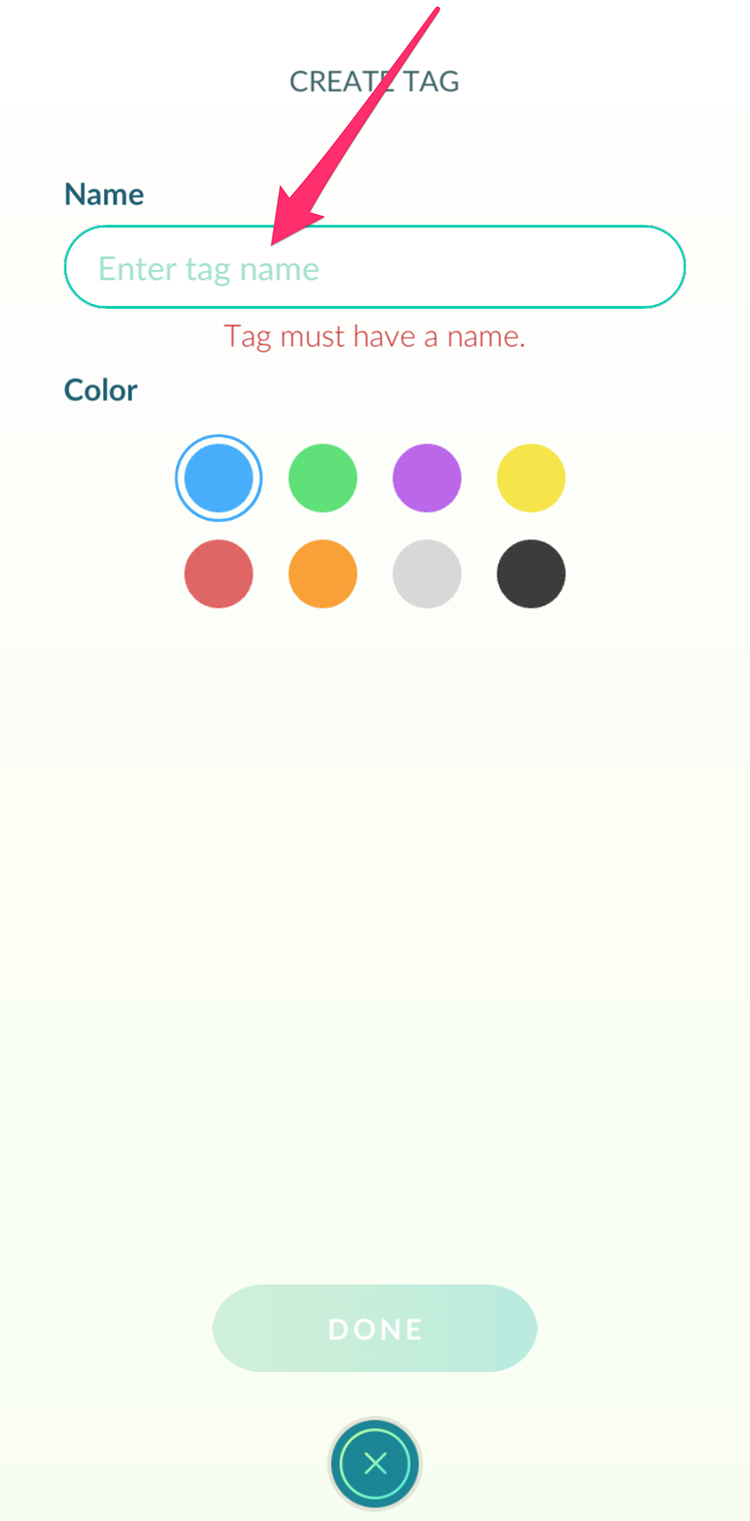The image size is (750, 1521).
Task: Select the blue tag color
Action: (219, 478)
